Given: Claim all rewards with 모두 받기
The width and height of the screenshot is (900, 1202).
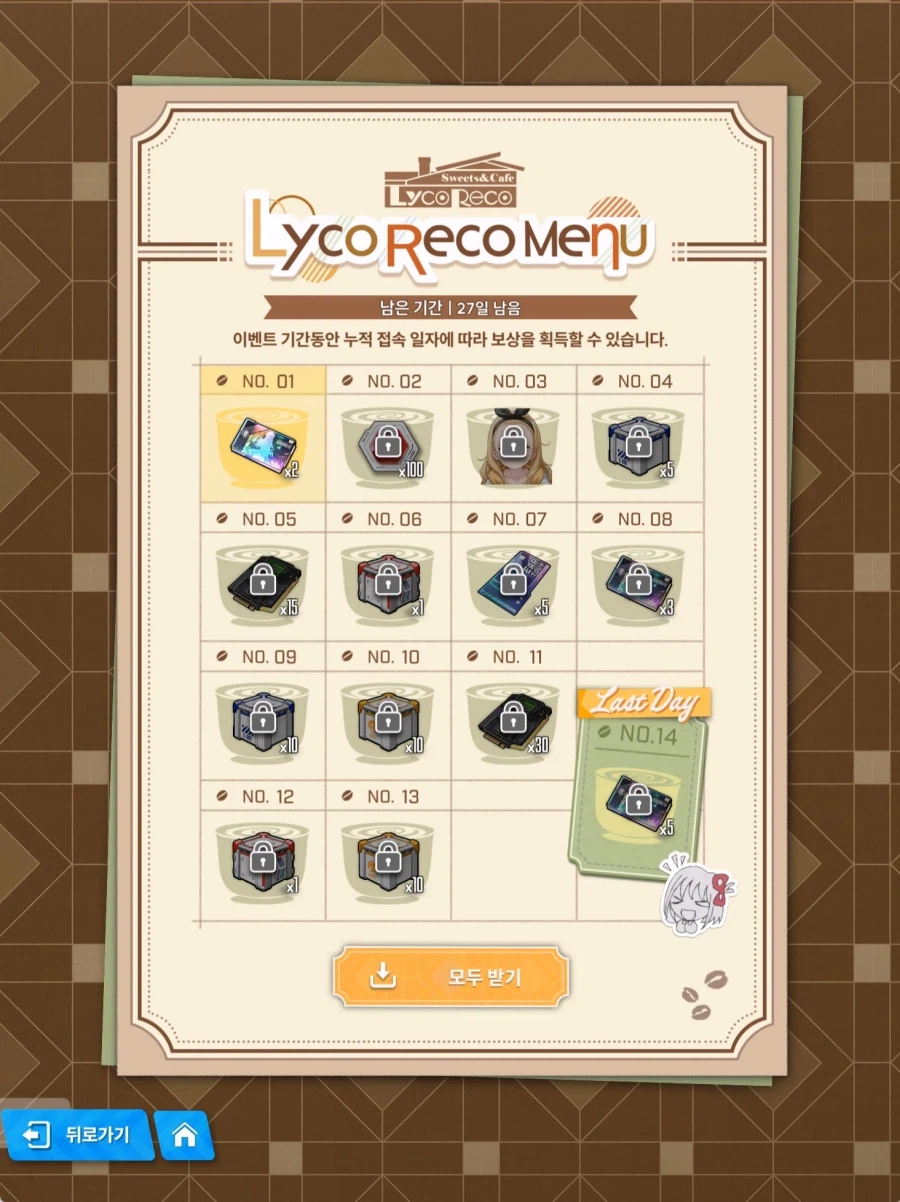Looking at the screenshot, I should pos(451,977).
